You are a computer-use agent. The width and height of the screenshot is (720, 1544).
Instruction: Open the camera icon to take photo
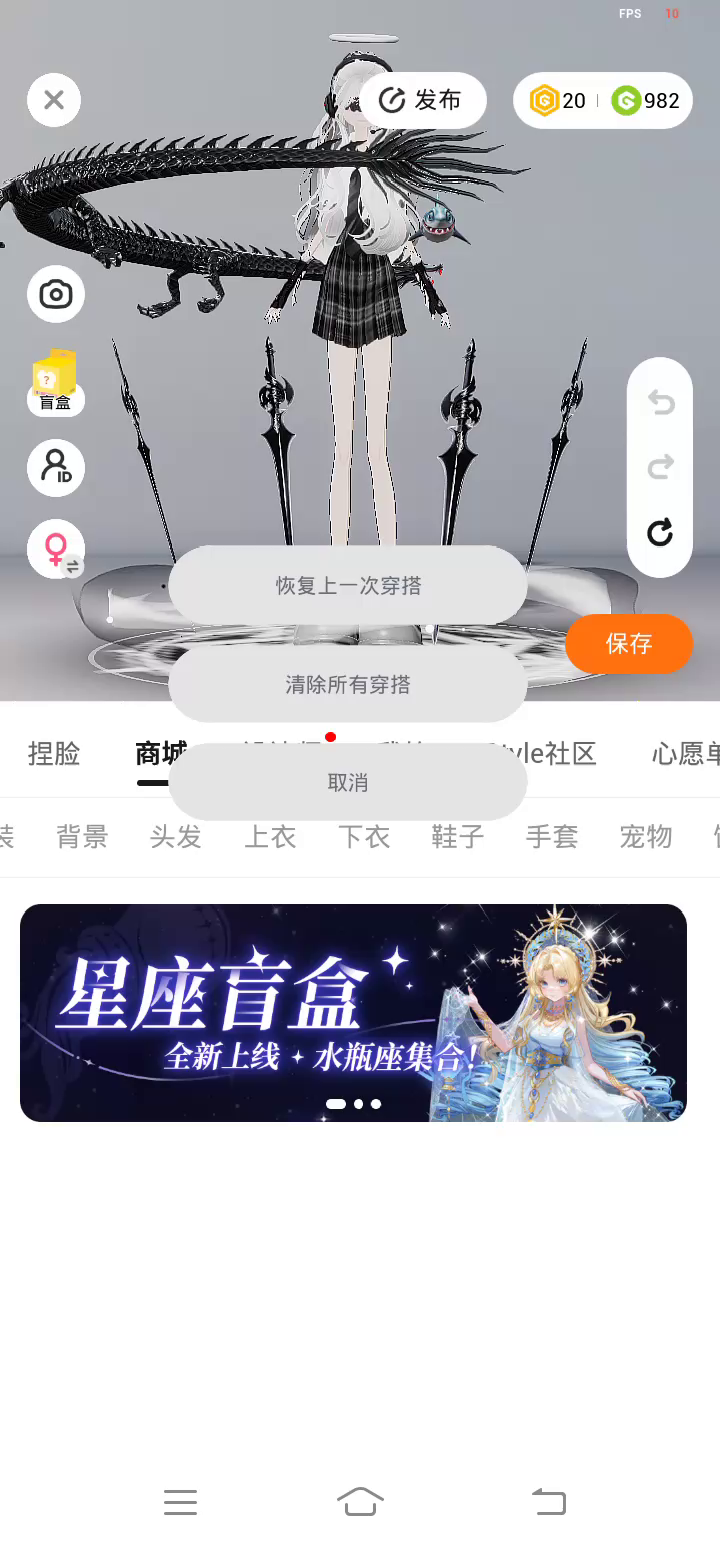tap(56, 294)
